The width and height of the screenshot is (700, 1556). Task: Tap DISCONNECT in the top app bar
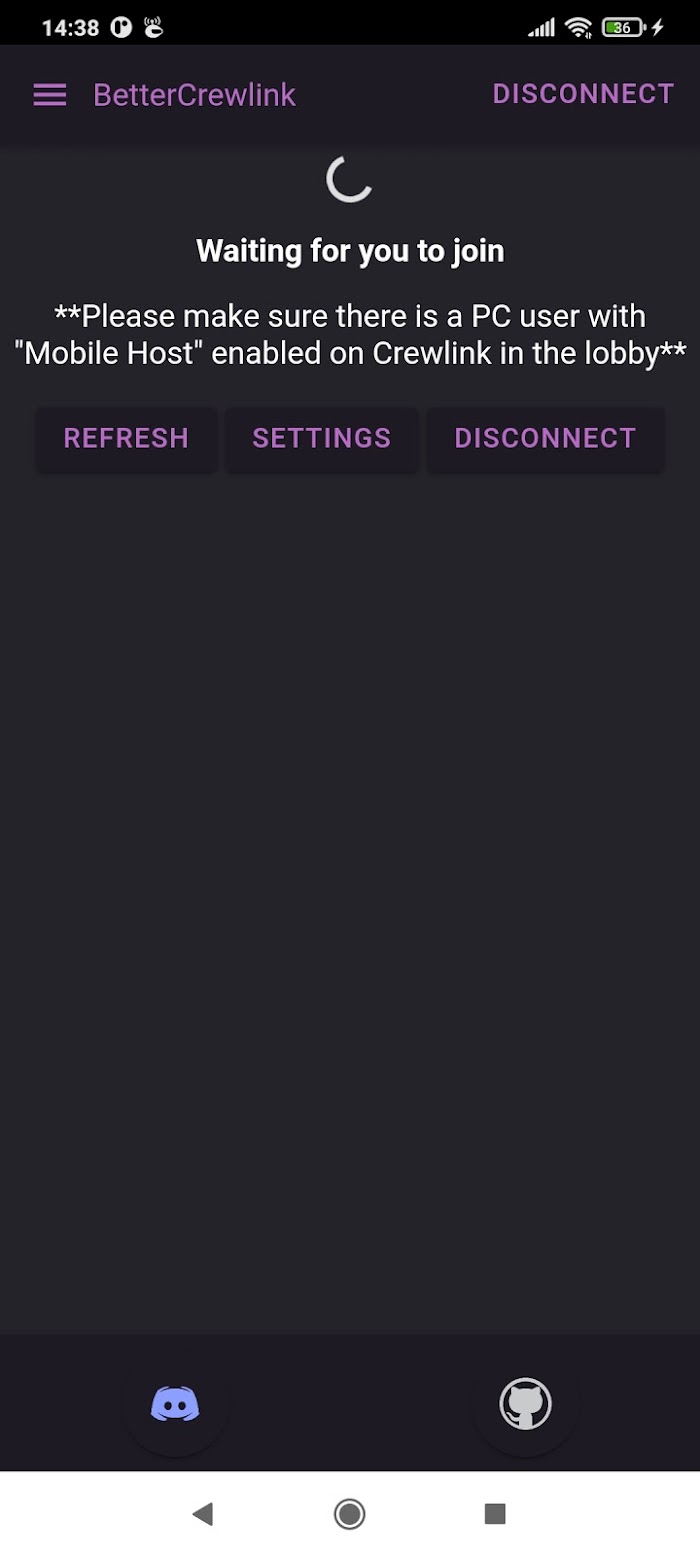click(583, 94)
